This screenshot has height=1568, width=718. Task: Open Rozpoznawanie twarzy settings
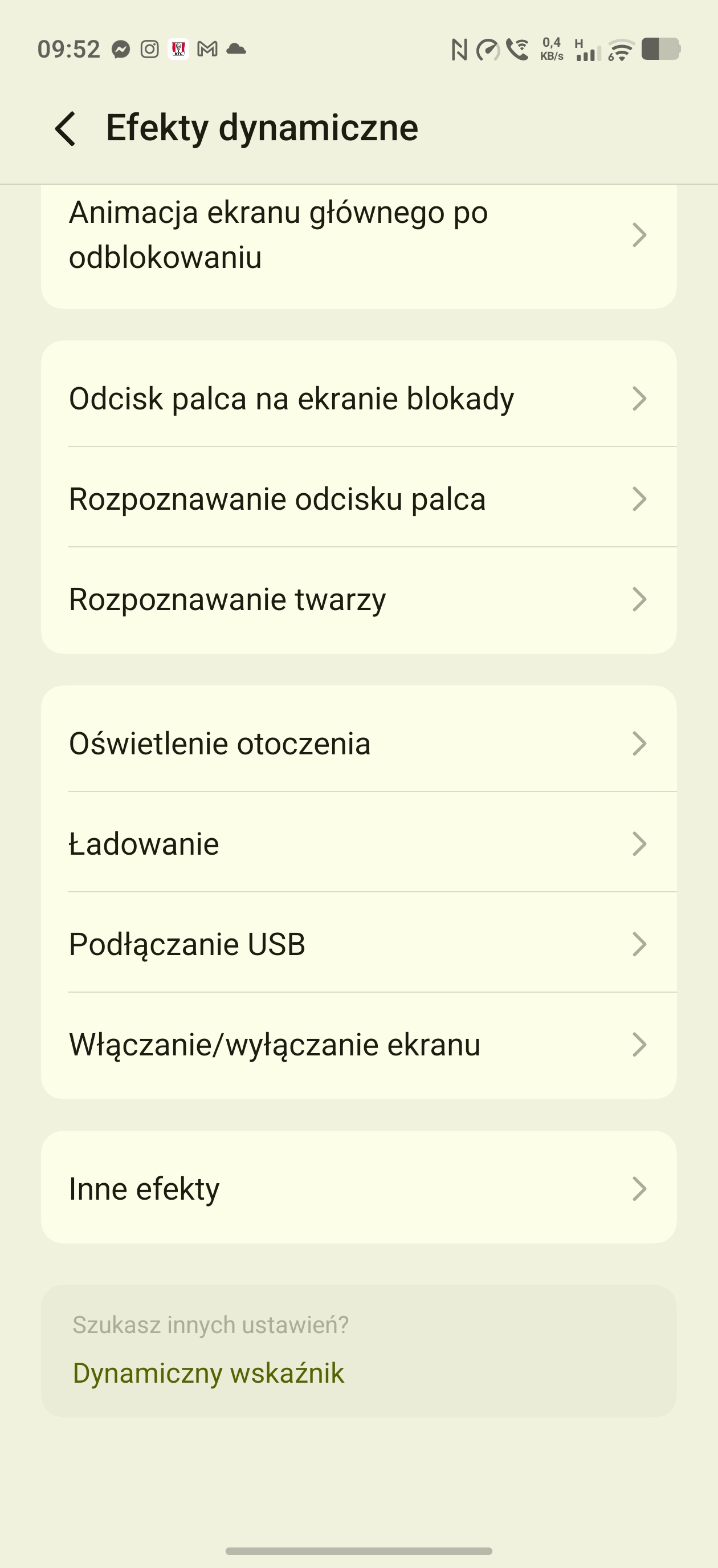tap(358, 600)
